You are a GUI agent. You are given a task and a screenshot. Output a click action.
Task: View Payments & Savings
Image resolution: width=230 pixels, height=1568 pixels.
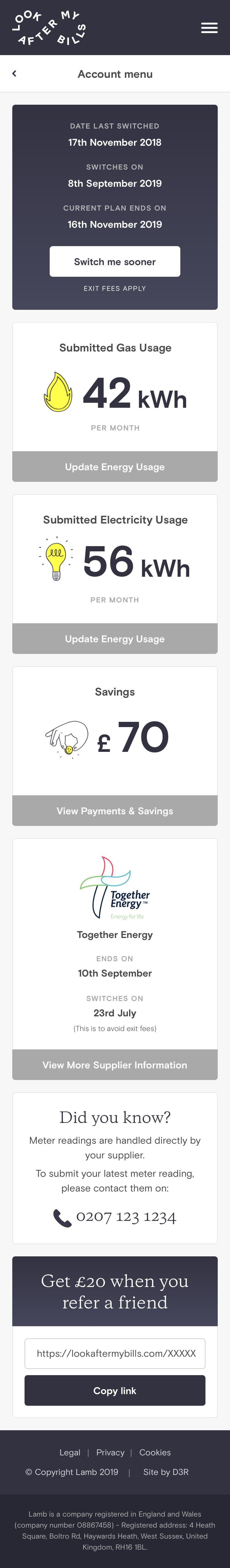pyautogui.click(x=115, y=811)
